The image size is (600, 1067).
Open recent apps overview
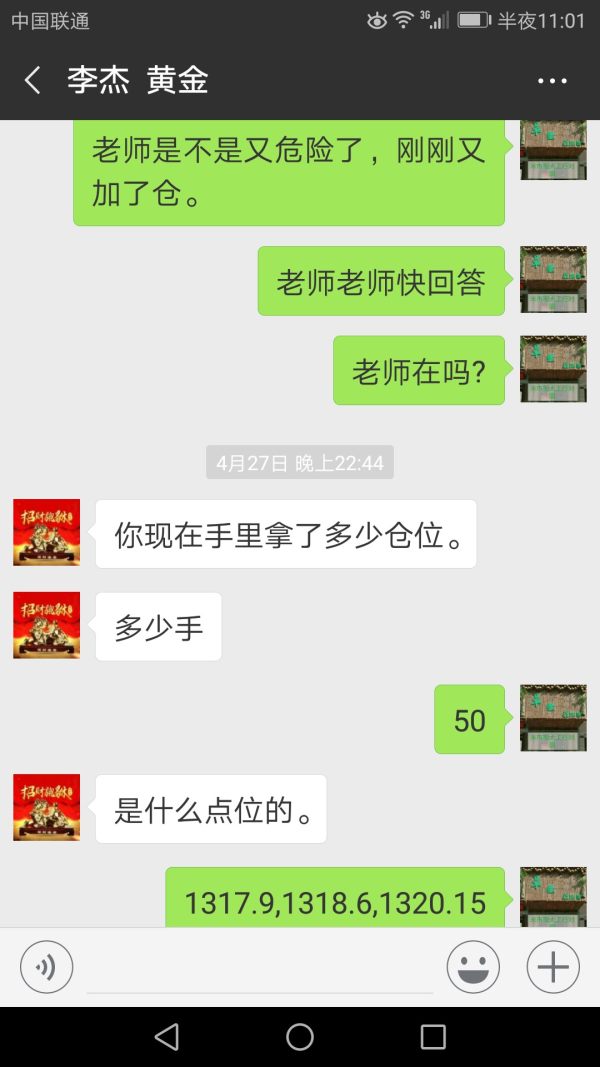(x=433, y=1037)
